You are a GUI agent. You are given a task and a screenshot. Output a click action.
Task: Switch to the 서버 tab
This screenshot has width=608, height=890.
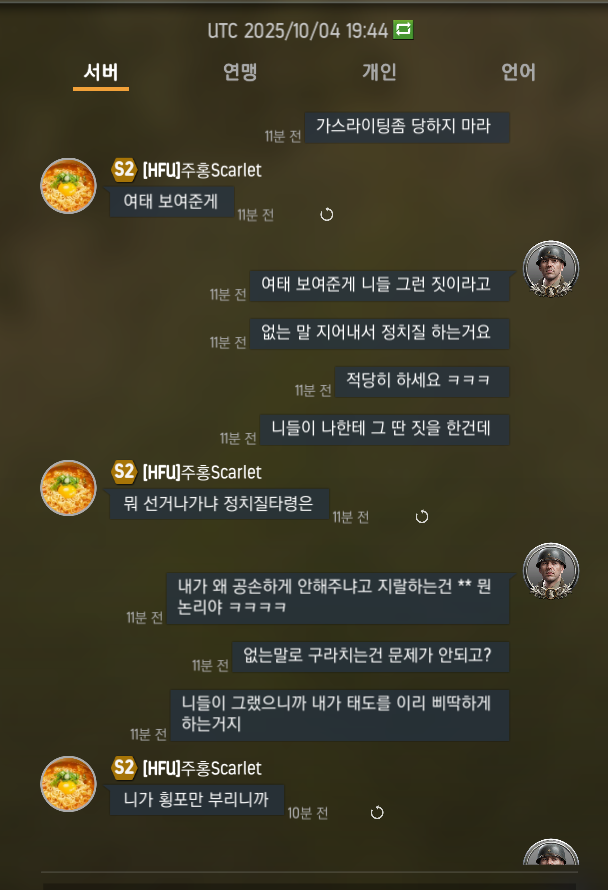101,72
